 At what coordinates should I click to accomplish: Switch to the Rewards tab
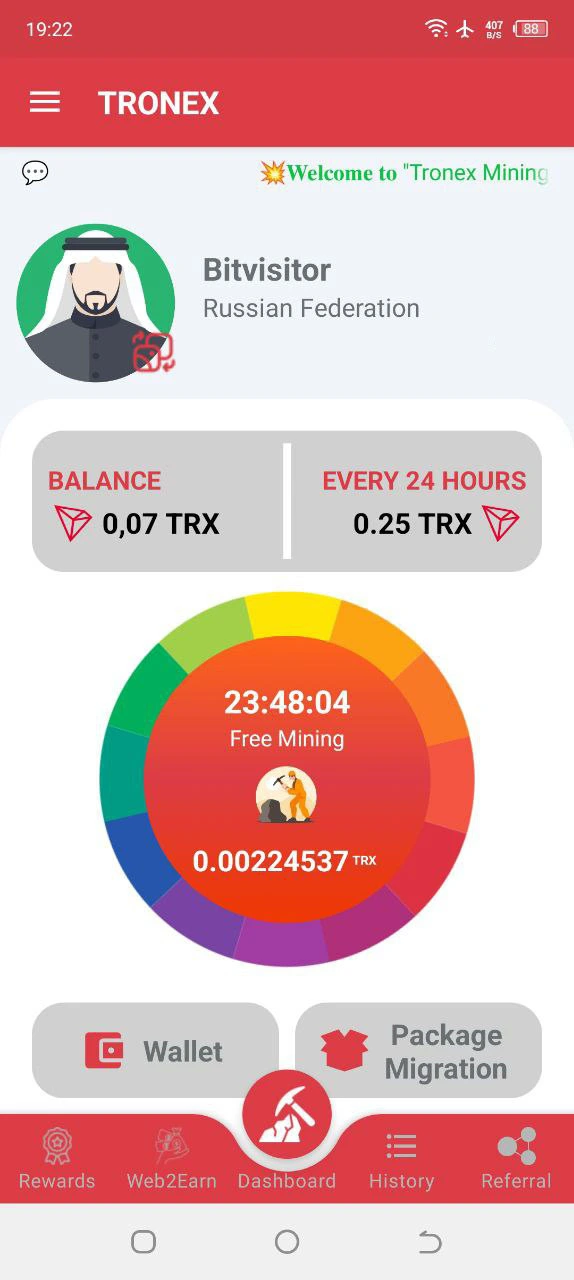(x=57, y=1160)
